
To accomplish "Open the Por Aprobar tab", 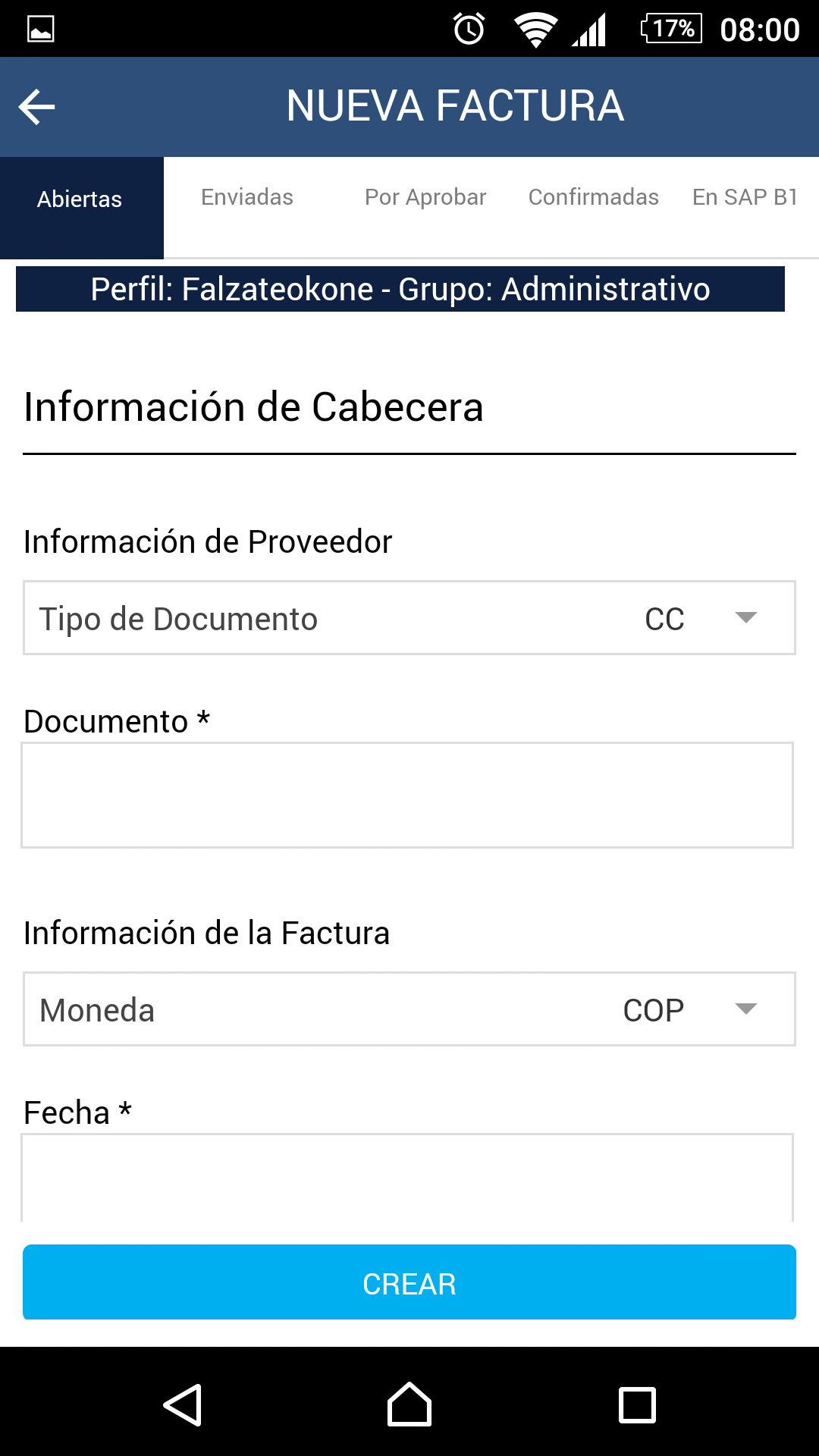I will 425,197.
